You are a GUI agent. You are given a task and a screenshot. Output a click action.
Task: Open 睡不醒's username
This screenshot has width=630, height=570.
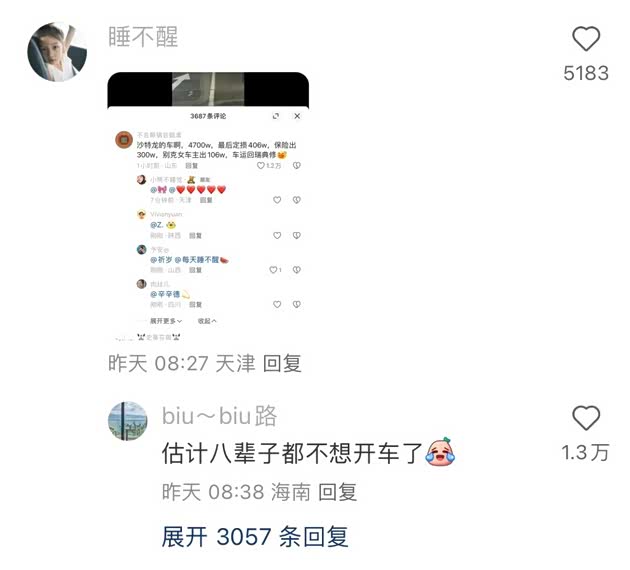(143, 37)
